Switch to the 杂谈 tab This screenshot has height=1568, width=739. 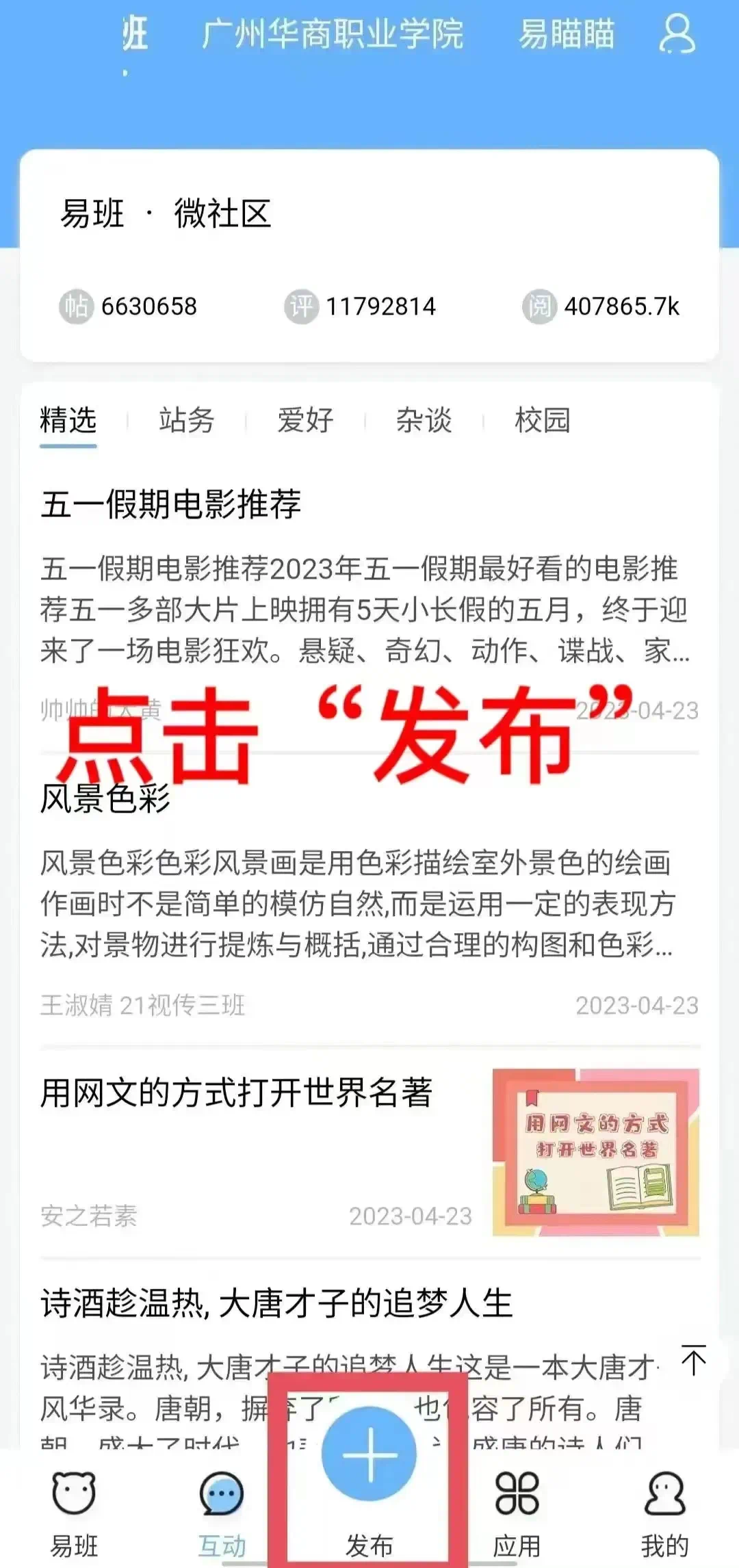pyautogui.click(x=424, y=420)
